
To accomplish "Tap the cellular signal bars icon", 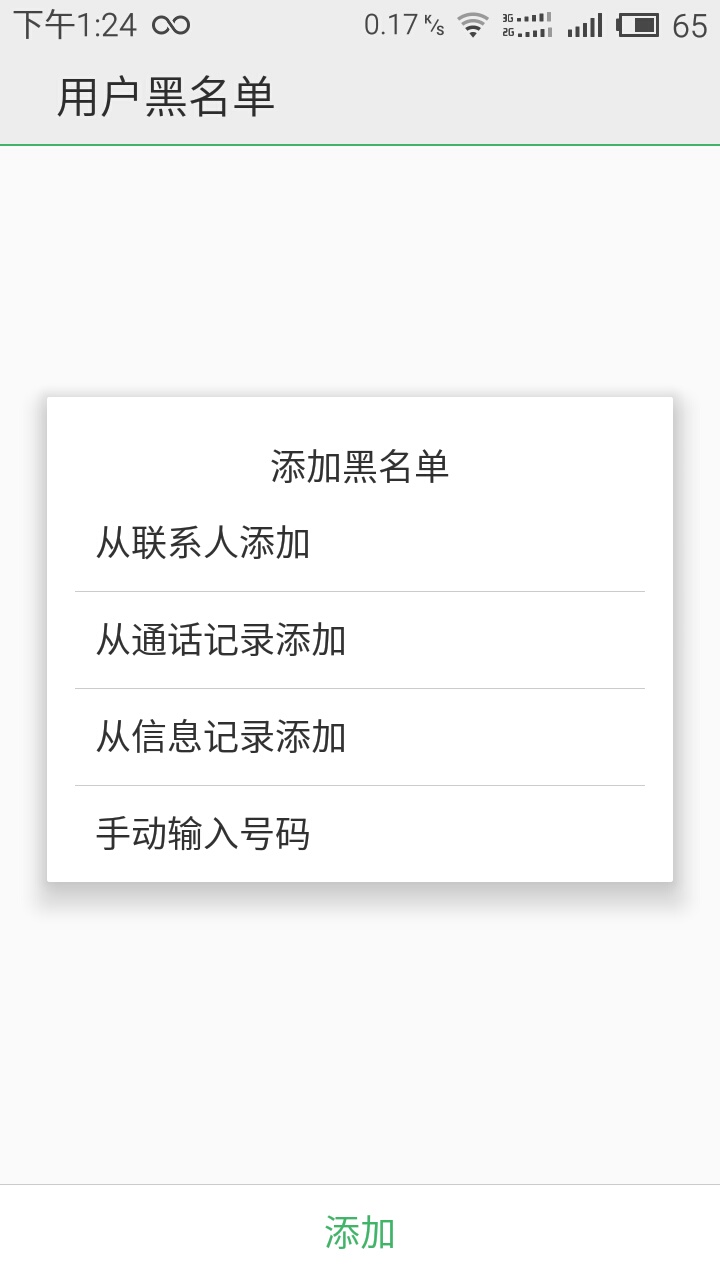I will click(x=586, y=26).
